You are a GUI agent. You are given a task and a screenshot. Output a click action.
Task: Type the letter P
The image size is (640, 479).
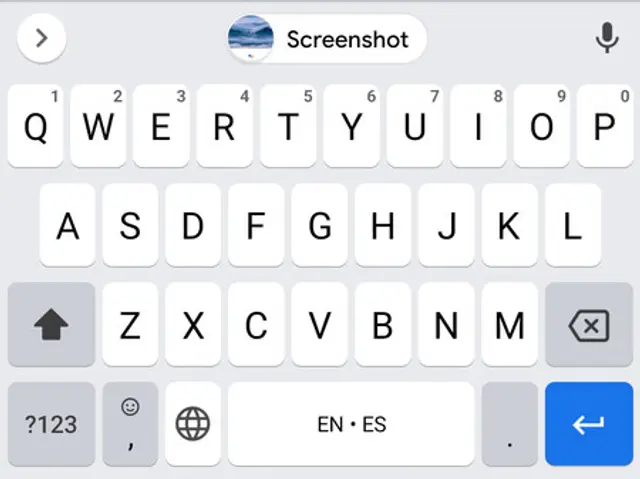pos(604,126)
